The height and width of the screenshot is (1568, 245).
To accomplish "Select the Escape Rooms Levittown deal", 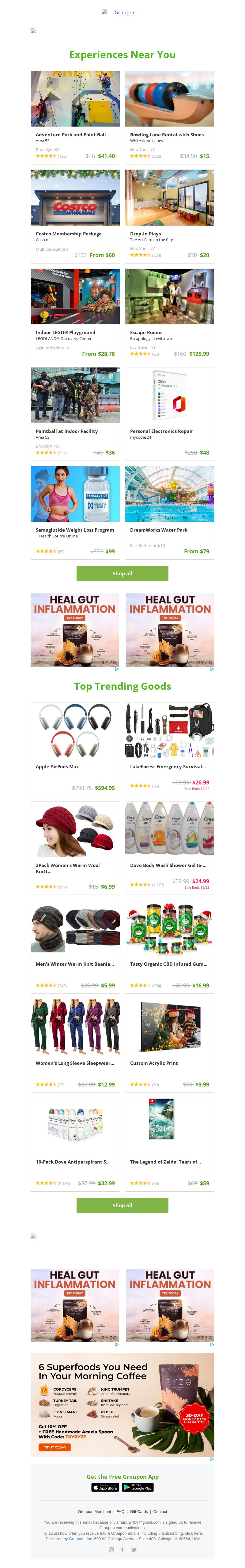I will click(x=169, y=313).
